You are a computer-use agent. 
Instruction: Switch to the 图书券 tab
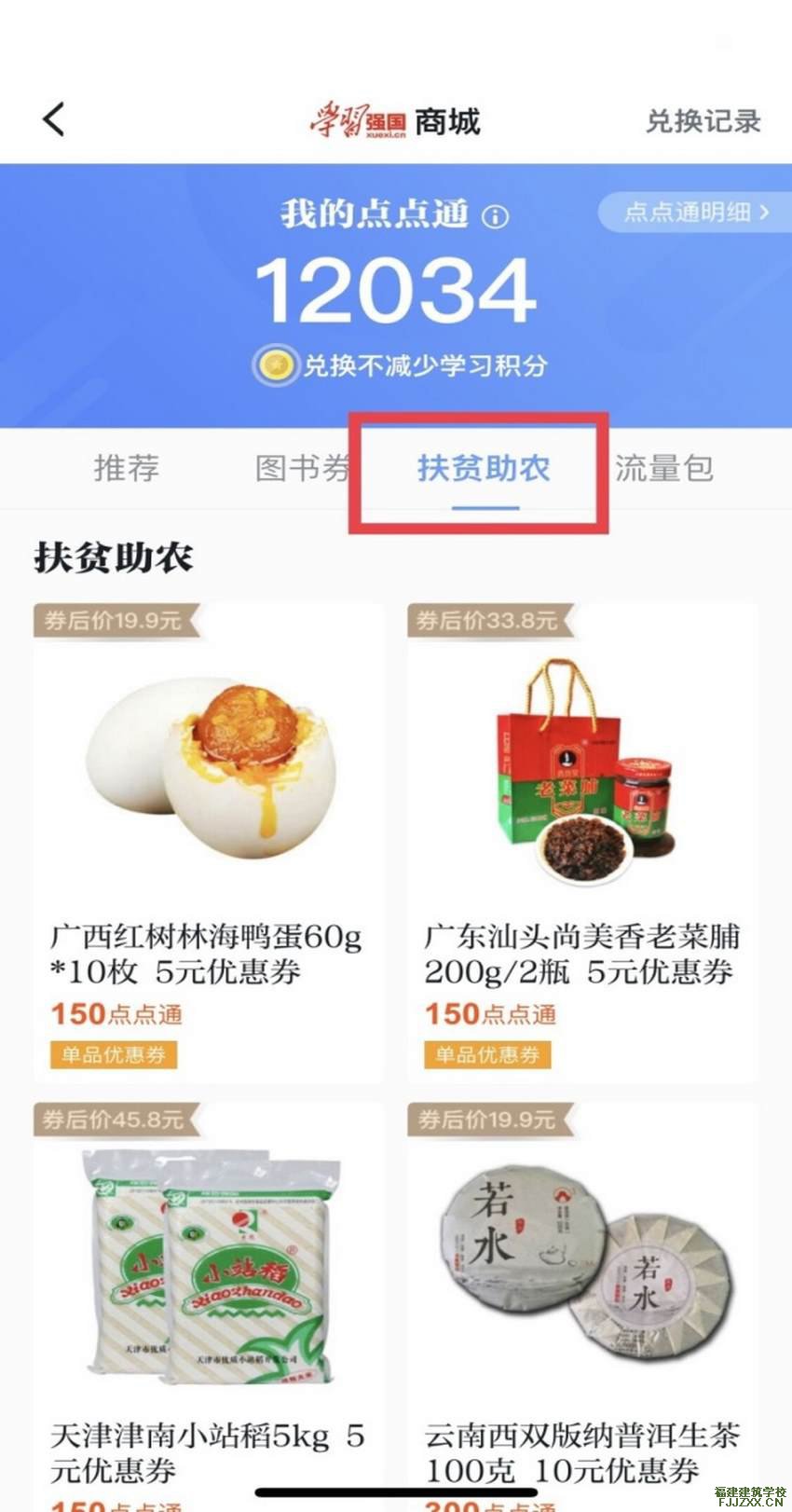[x=302, y=468]
